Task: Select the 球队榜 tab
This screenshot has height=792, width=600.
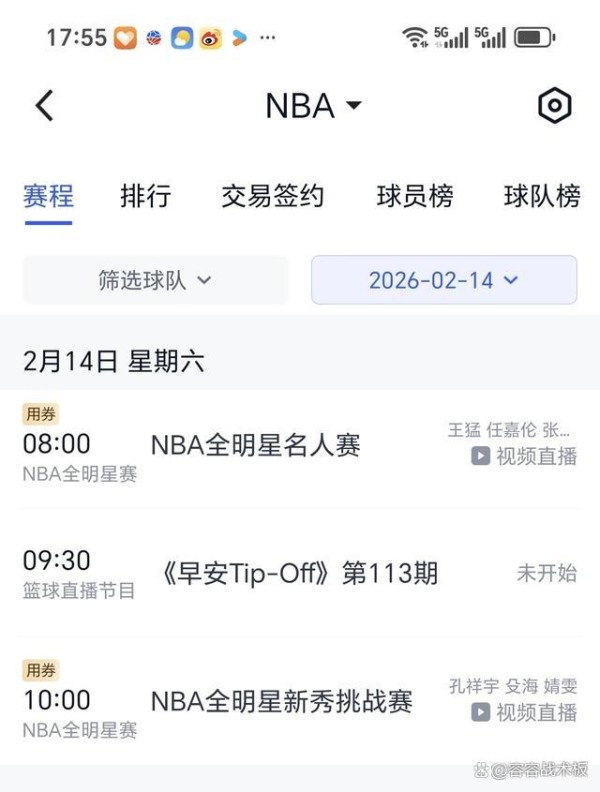Action: (x=541, y=196)
